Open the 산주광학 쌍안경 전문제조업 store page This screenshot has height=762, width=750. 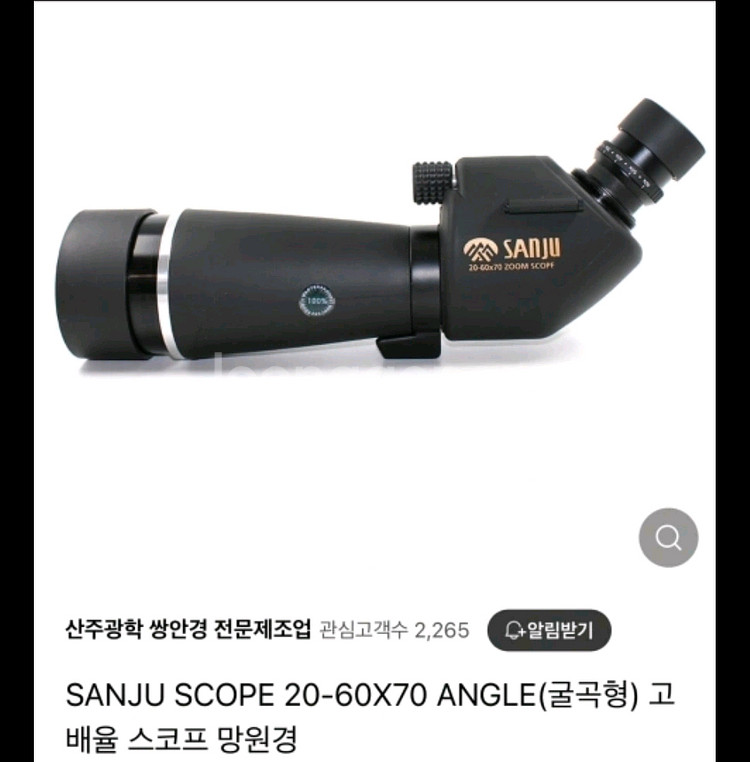[x=188, y=630]
